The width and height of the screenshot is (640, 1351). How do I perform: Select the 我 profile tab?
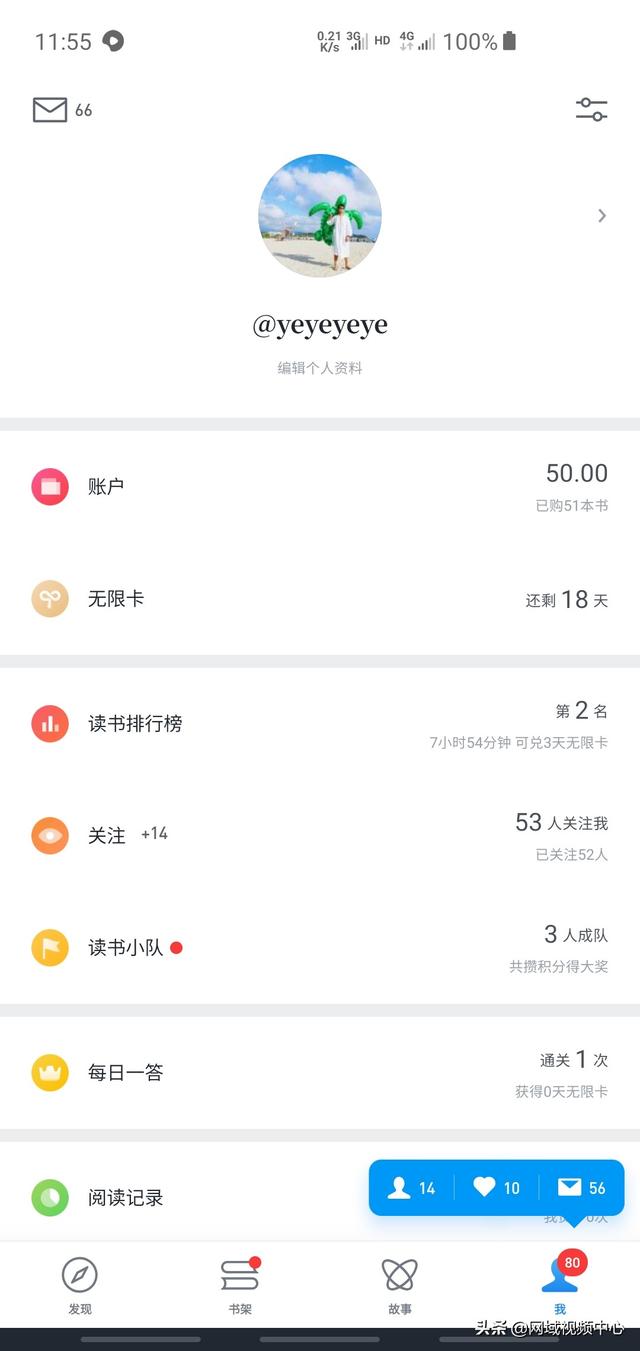(x=560, y=1285)
